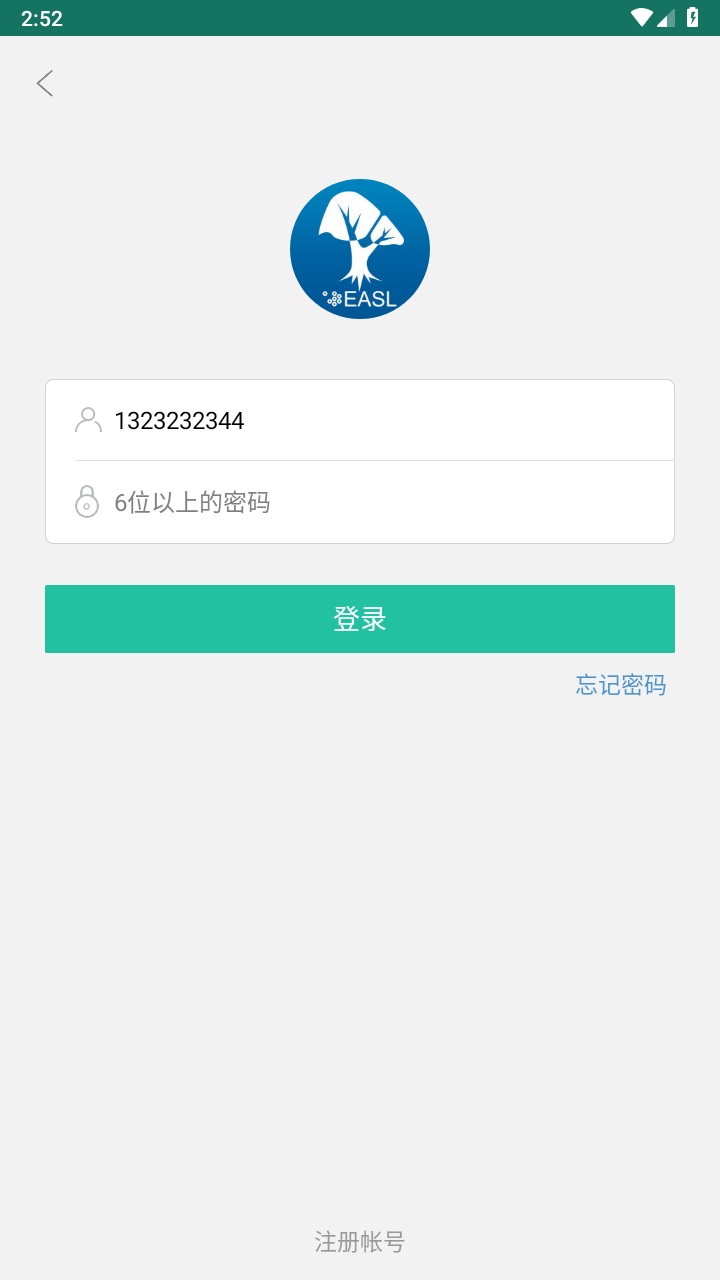Tap the 登录 label on the button
720x1280 pixels.
click(x=360, y=618)
